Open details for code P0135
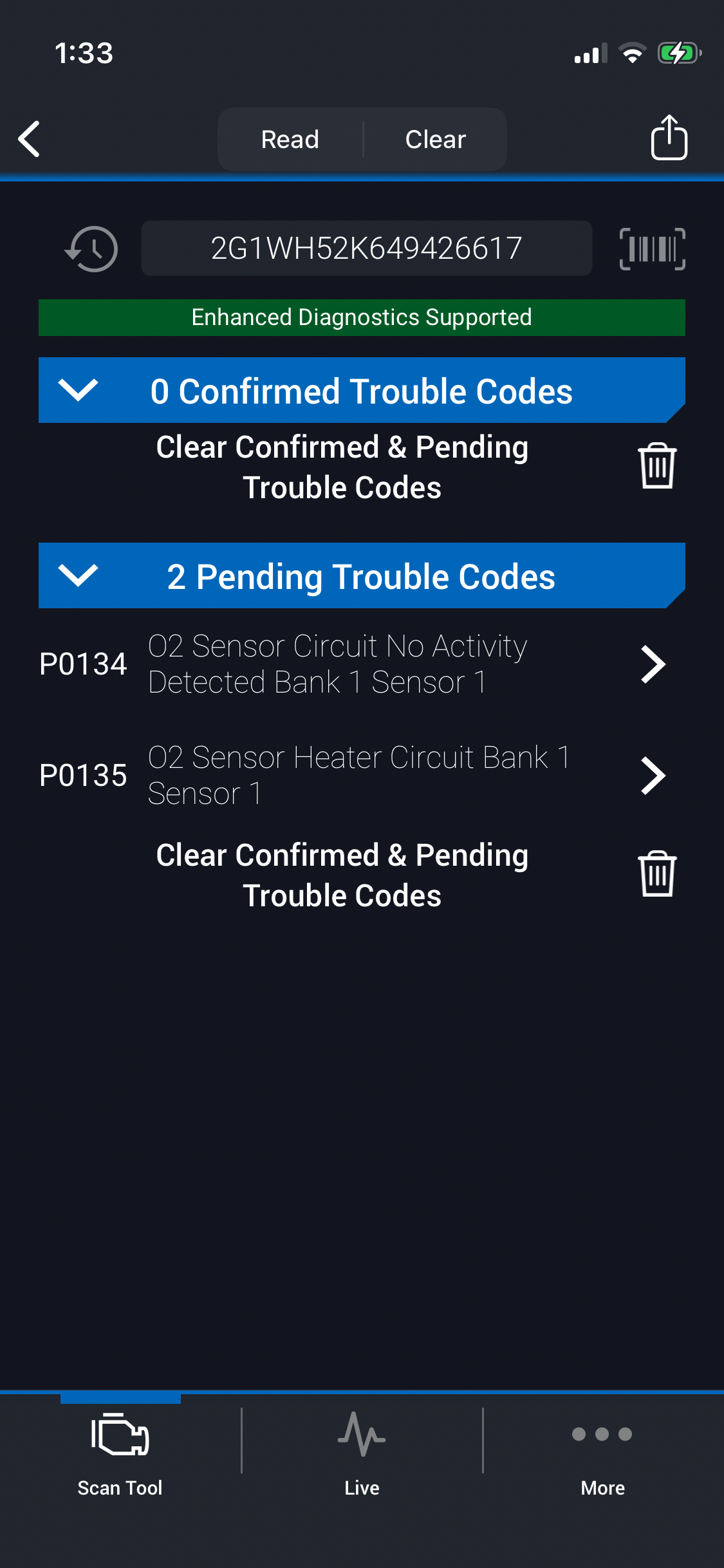This screenshot has width=724, height=1568. (653, 776)
